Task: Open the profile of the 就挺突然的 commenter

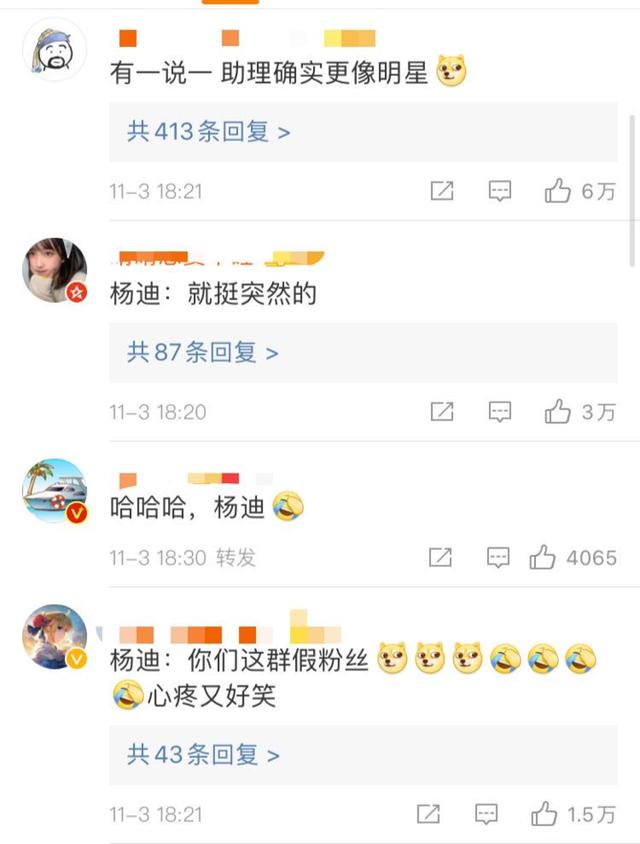Action: click(x=54, y=270)
